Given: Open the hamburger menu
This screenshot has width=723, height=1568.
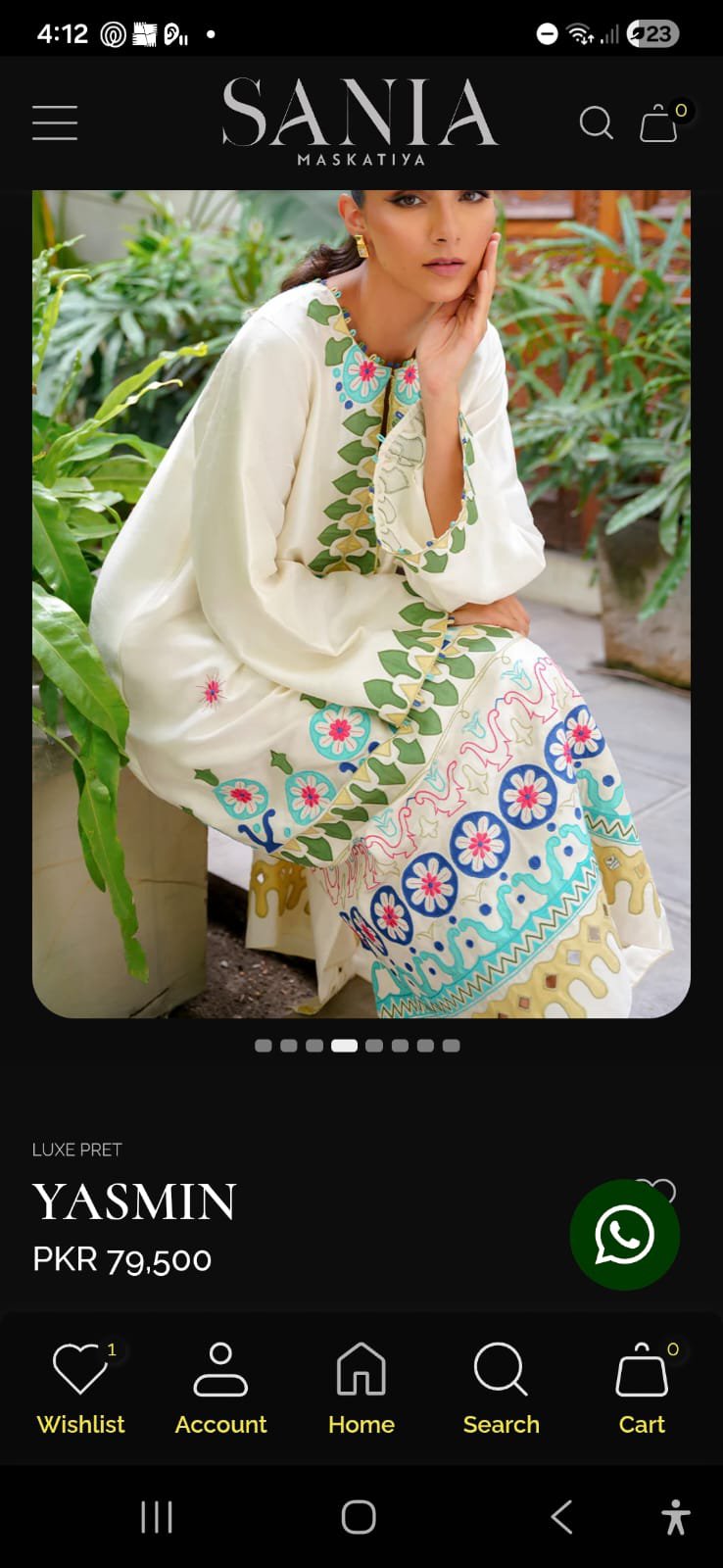Looking at the screenshot, I should tap(55, 122).
